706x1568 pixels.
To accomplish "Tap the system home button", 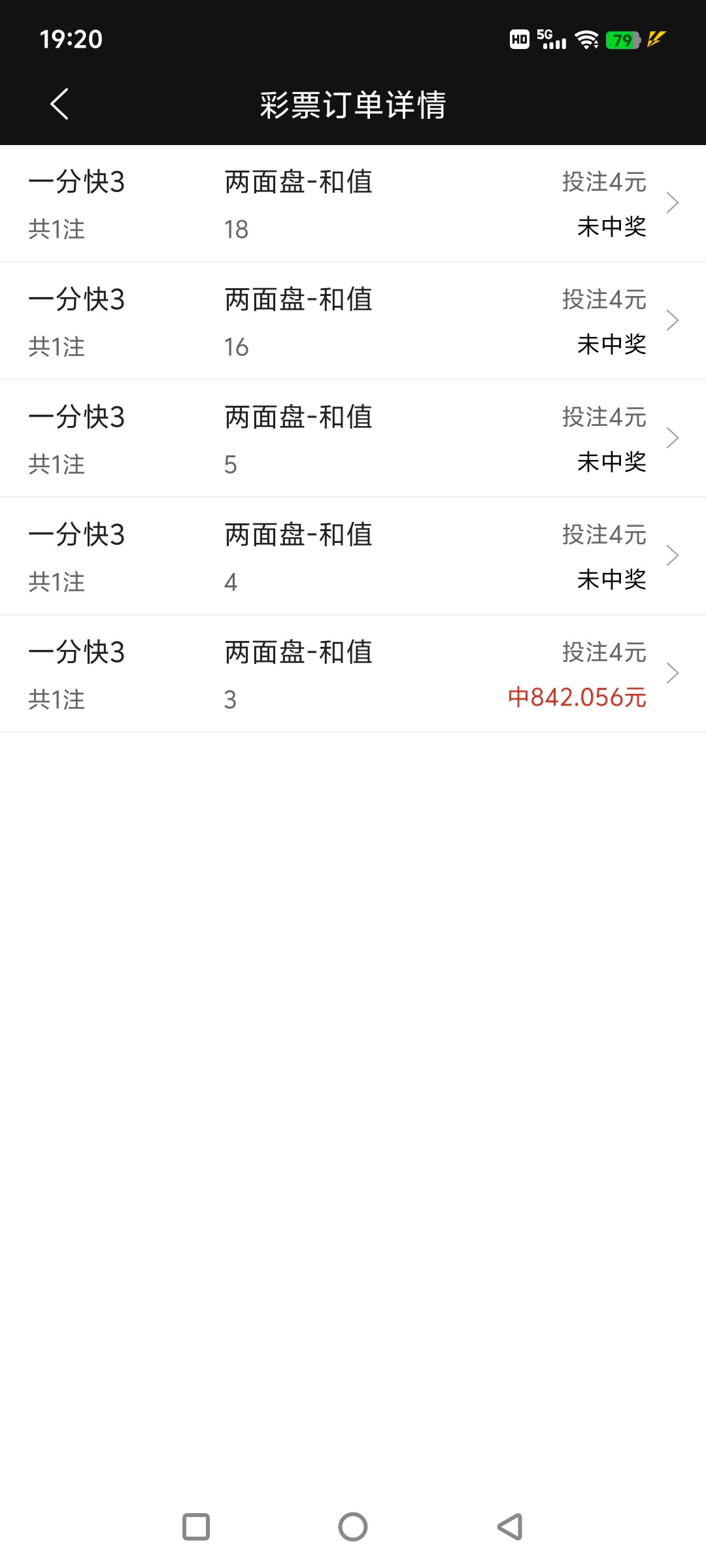I will tap(353, 1527).
